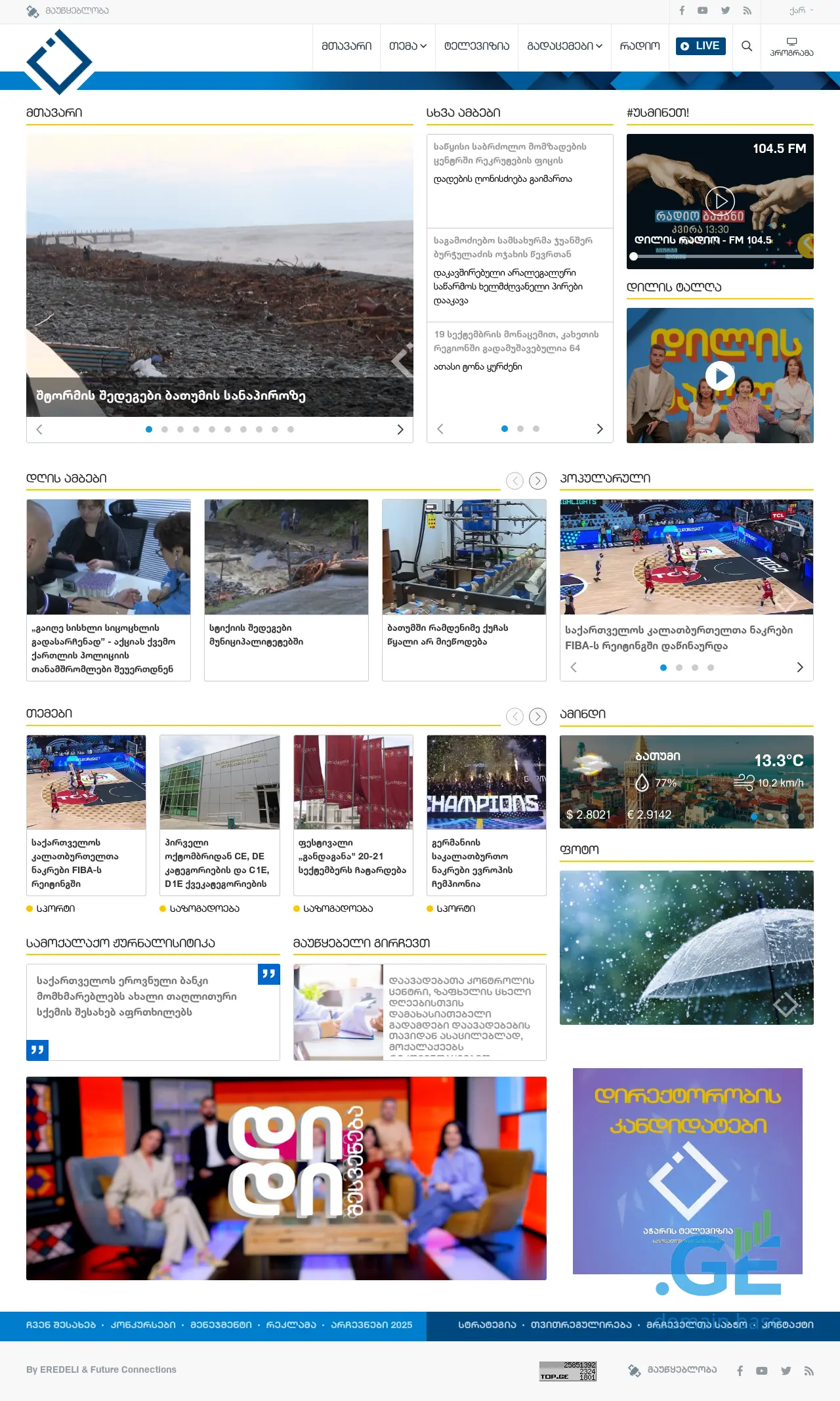This screenshot has height=1401, width=840.
Task: Open the search icon in the header
Action: [747, 46]
